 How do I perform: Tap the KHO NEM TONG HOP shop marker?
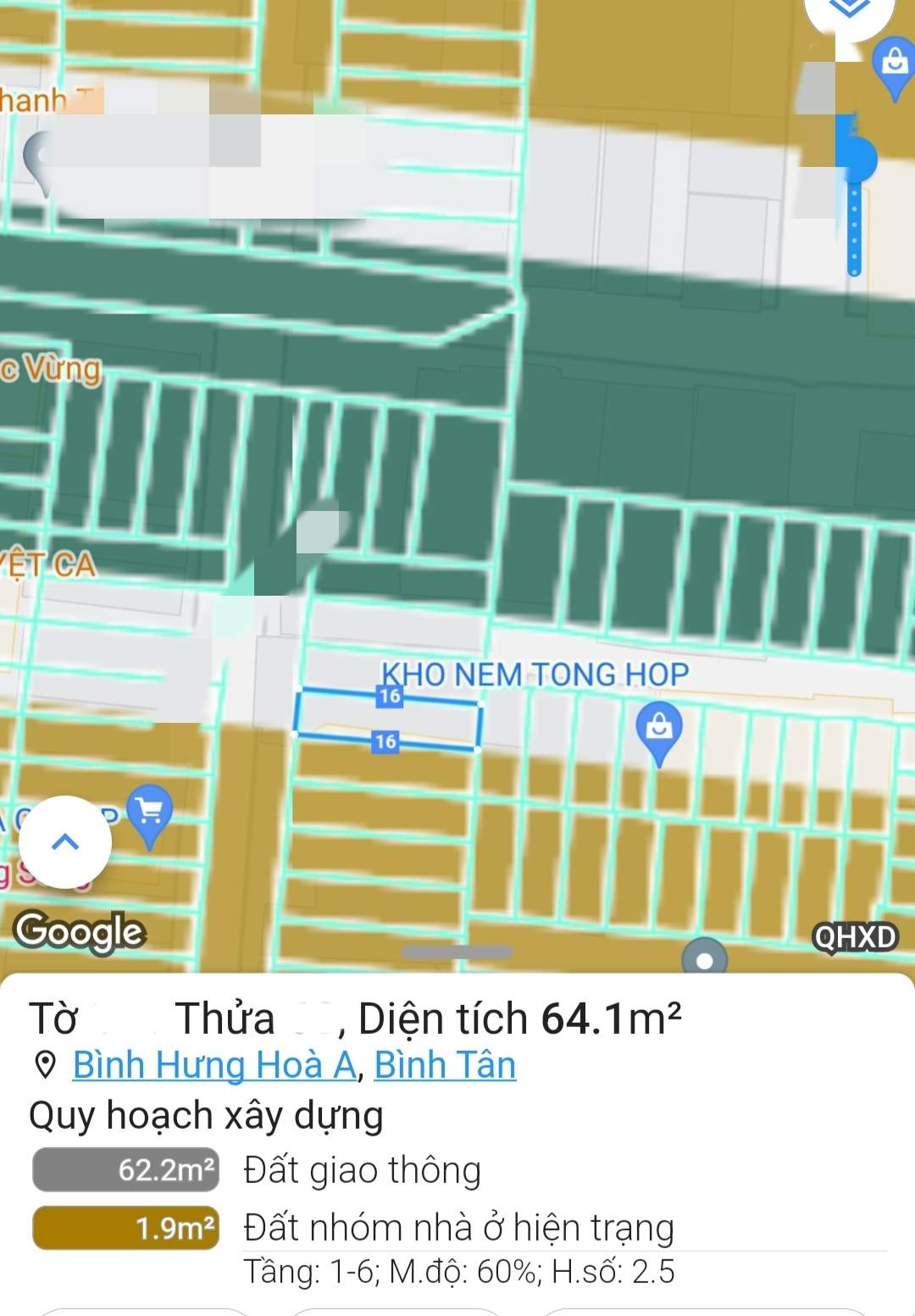click(659, 729)
